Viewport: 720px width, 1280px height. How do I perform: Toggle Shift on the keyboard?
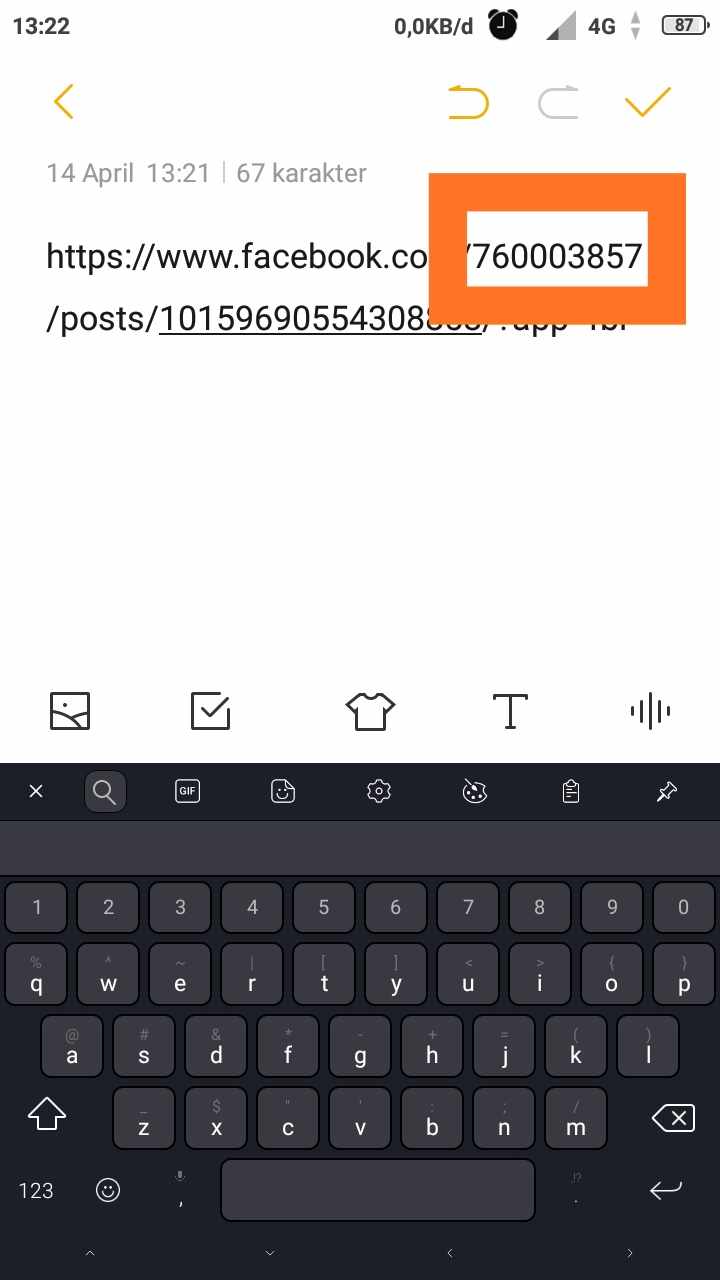46,1115
